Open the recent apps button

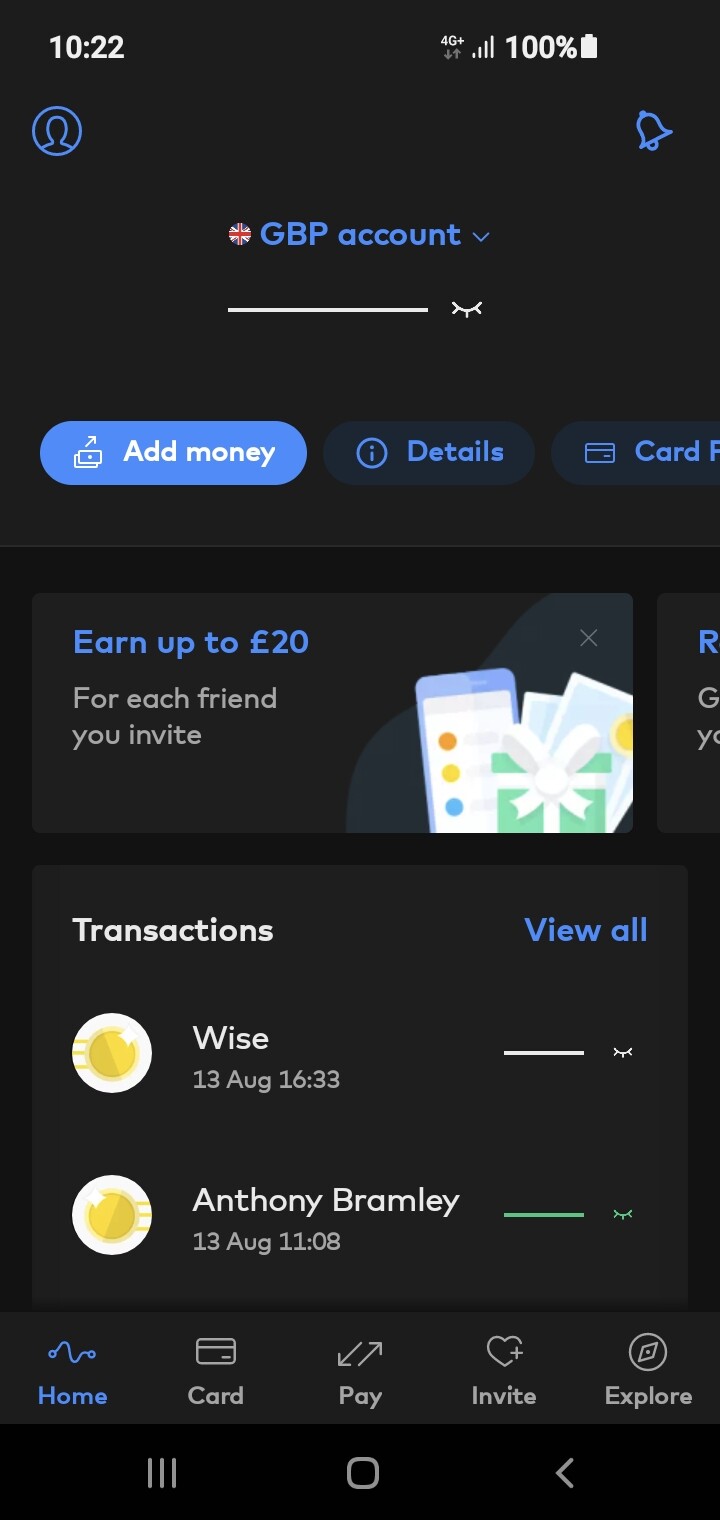pos(162,1472)
